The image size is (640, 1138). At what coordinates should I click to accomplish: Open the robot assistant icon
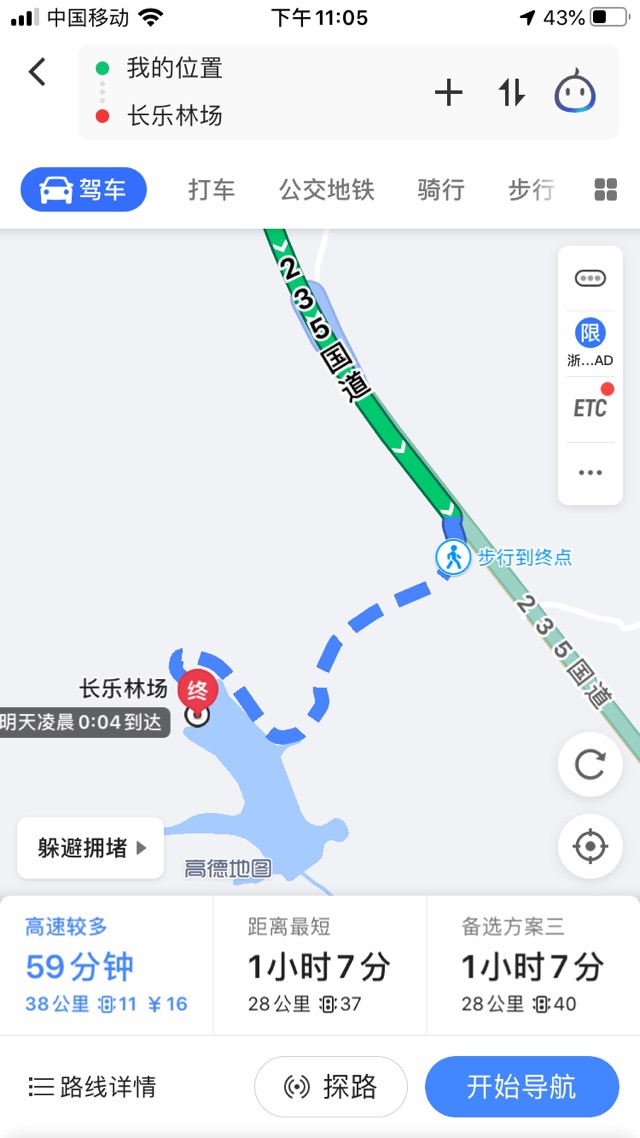point(575,91)
